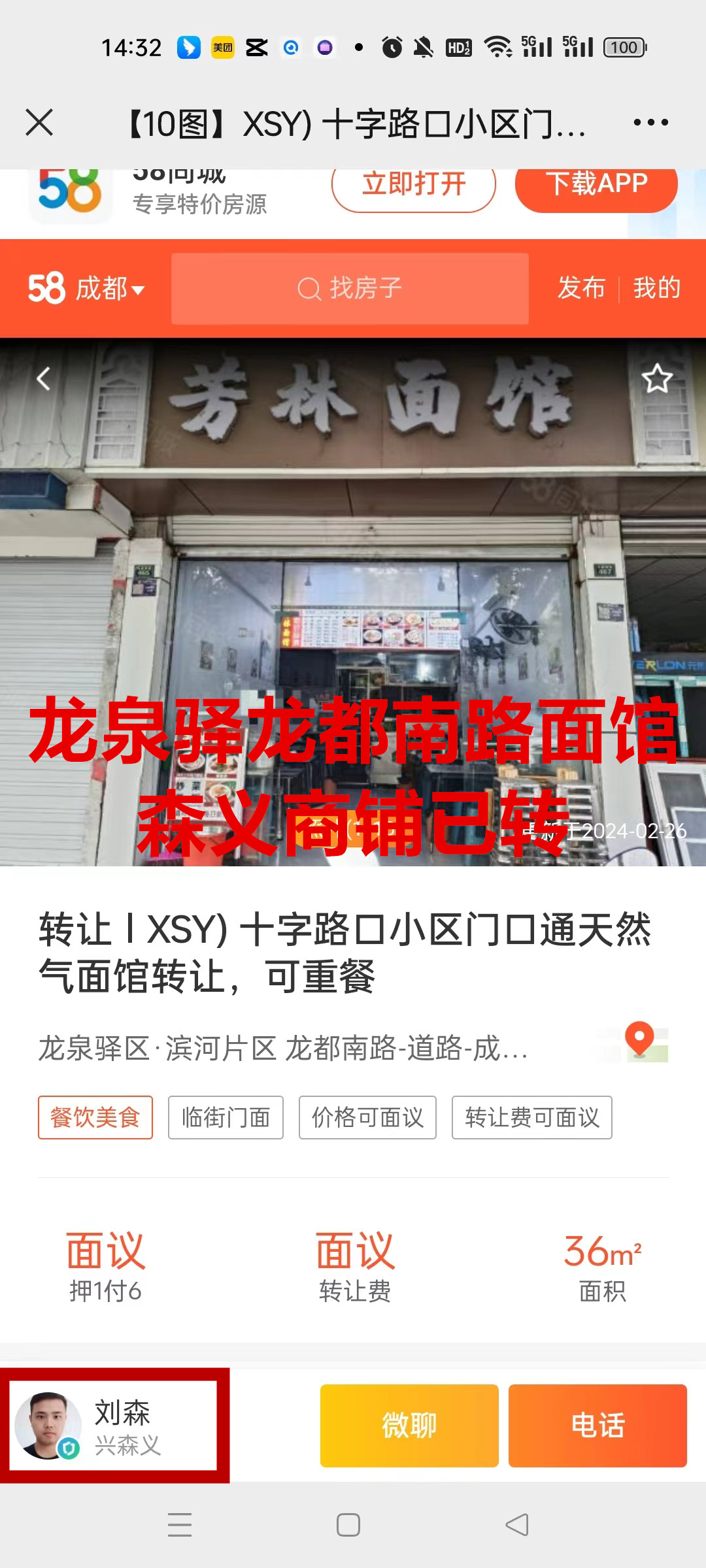Image resolution: width=706 pixels, height=1568 pixels.
Task: Open the map location pin
Action: click(x=639, y=1039)
